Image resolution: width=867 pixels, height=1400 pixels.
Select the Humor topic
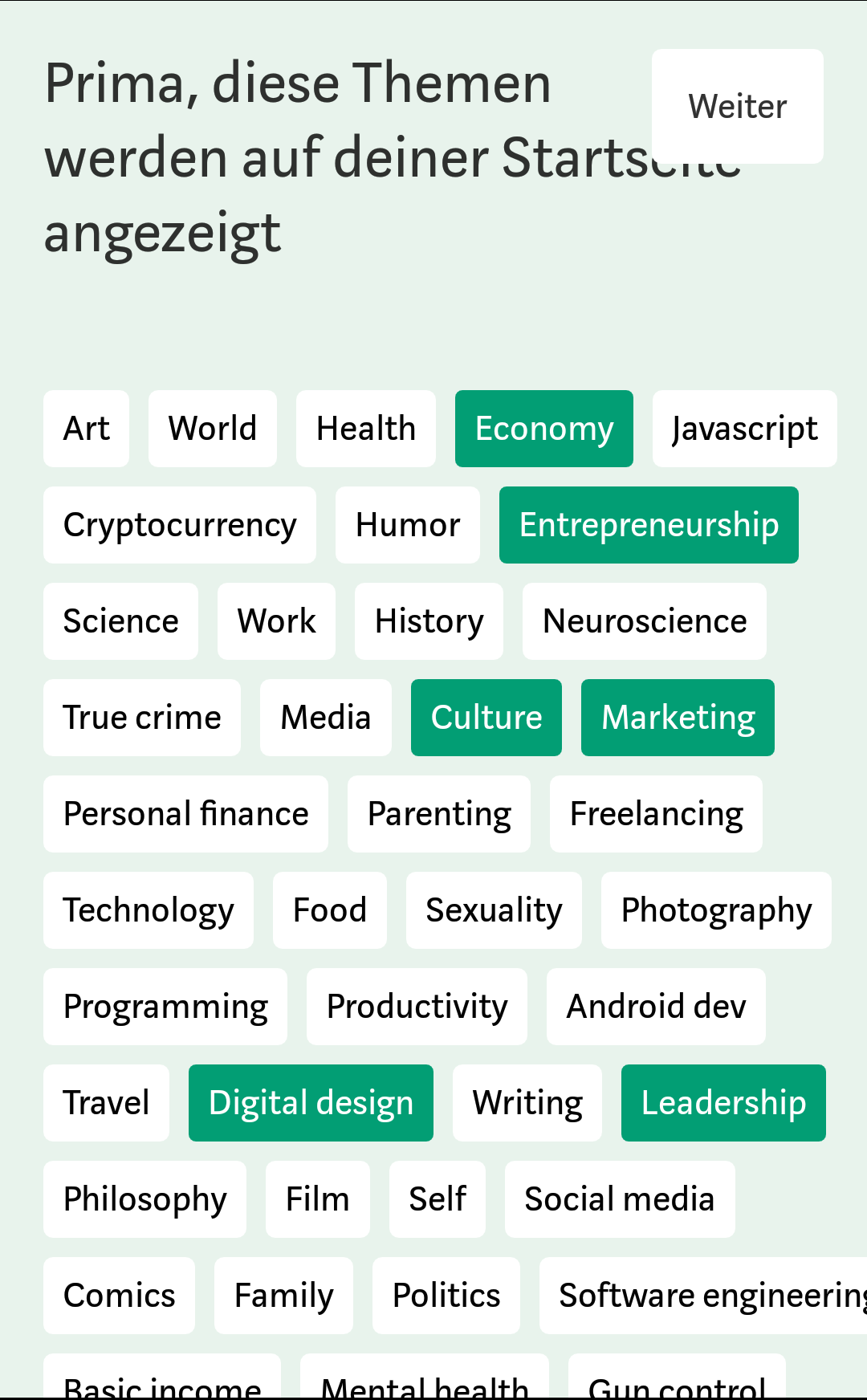tap(408, 524)
